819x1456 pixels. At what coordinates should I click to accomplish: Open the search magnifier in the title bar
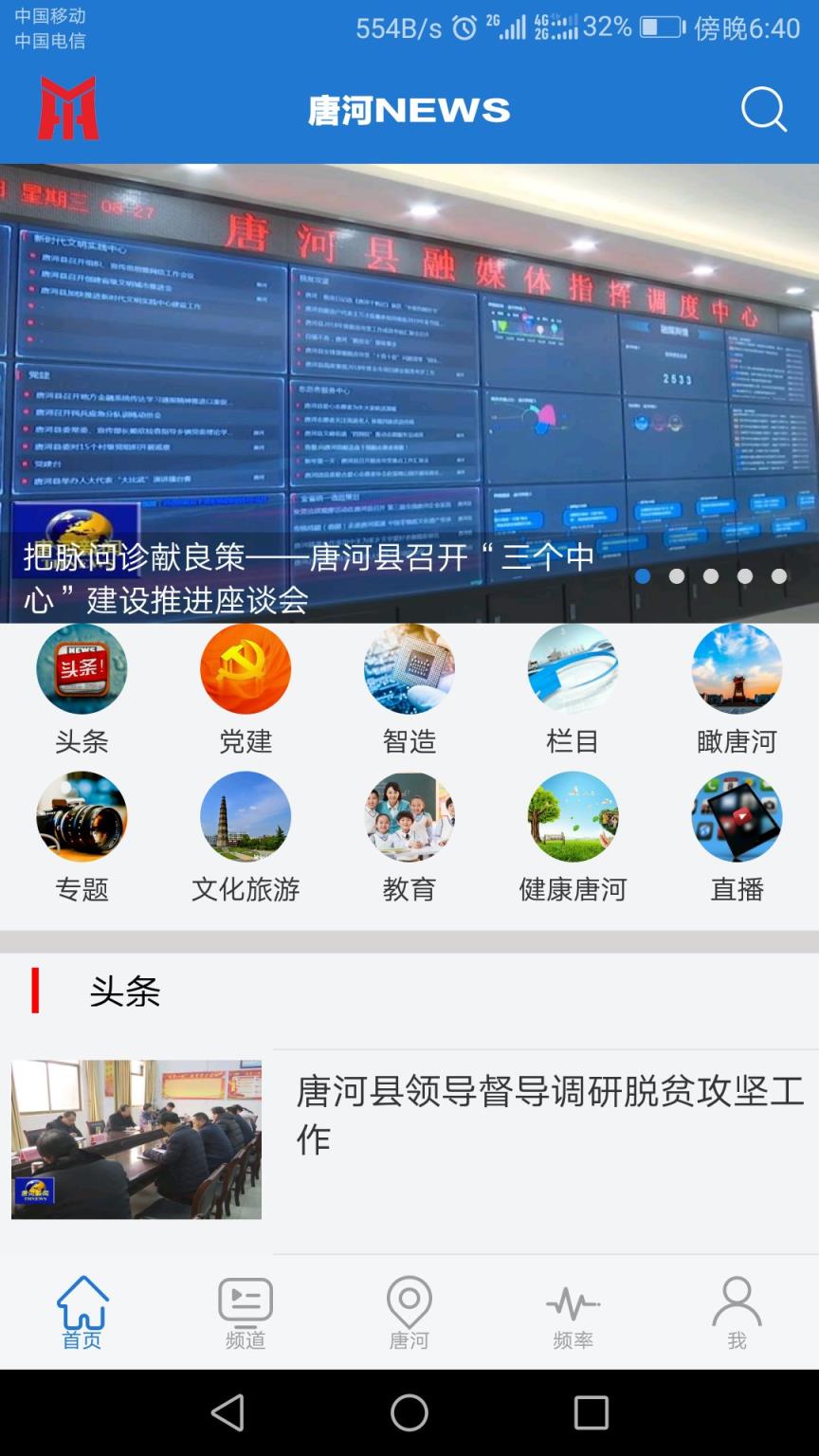pos(764,109)
